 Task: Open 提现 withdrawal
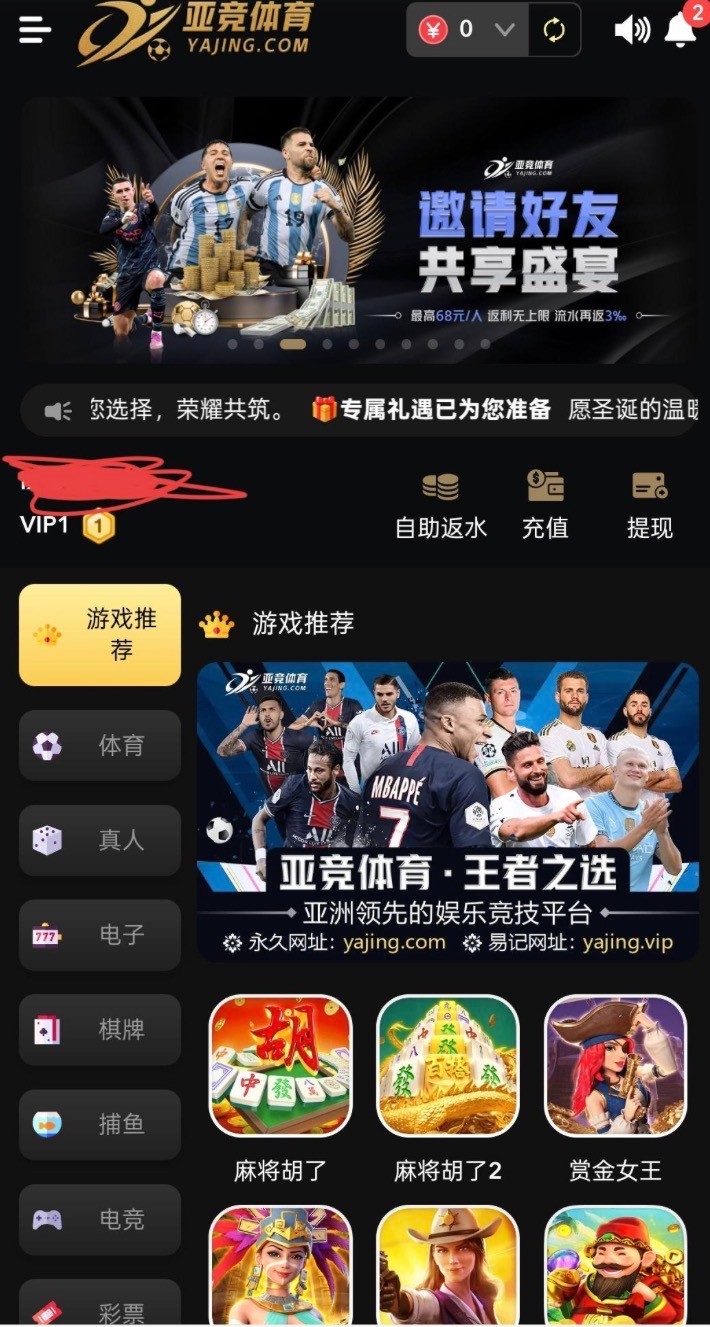pos(649,507)
